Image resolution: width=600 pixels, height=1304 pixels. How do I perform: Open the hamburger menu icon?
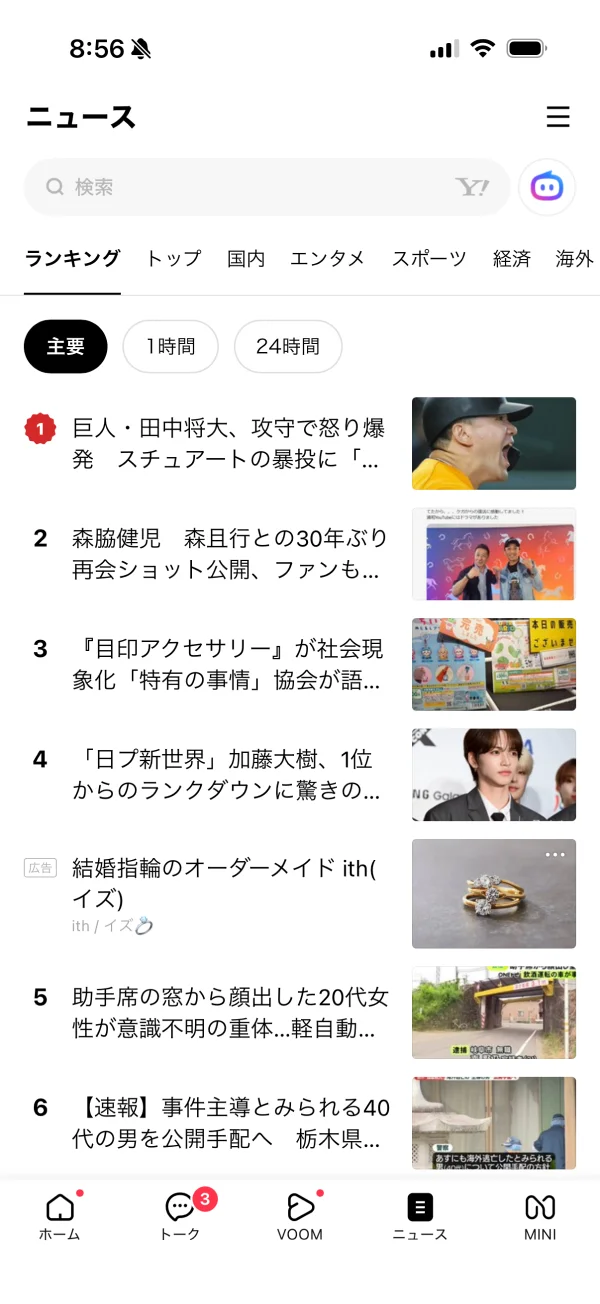click(x=558, y=117)
